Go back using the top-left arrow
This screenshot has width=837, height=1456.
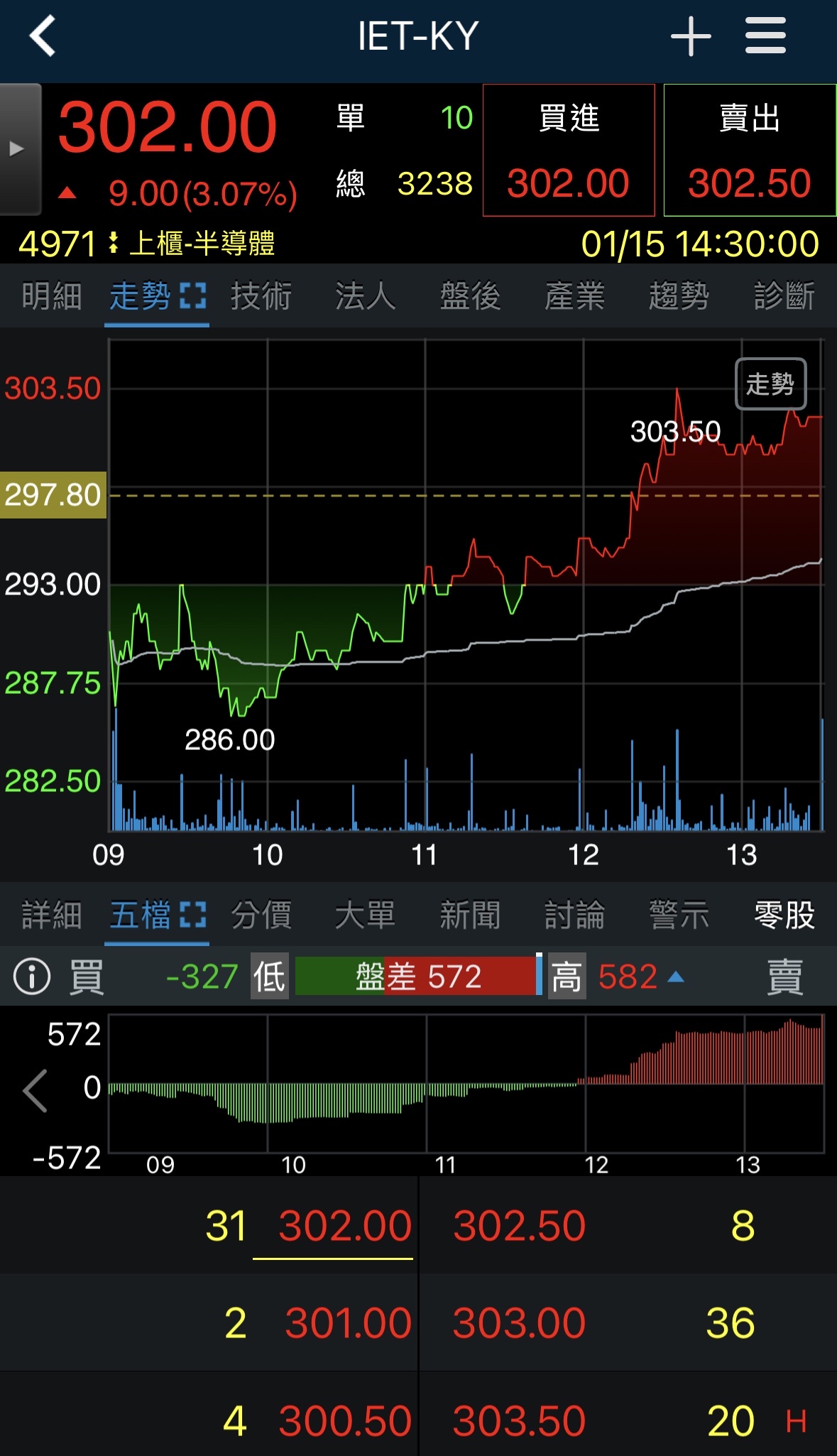[x=43, y=36]
